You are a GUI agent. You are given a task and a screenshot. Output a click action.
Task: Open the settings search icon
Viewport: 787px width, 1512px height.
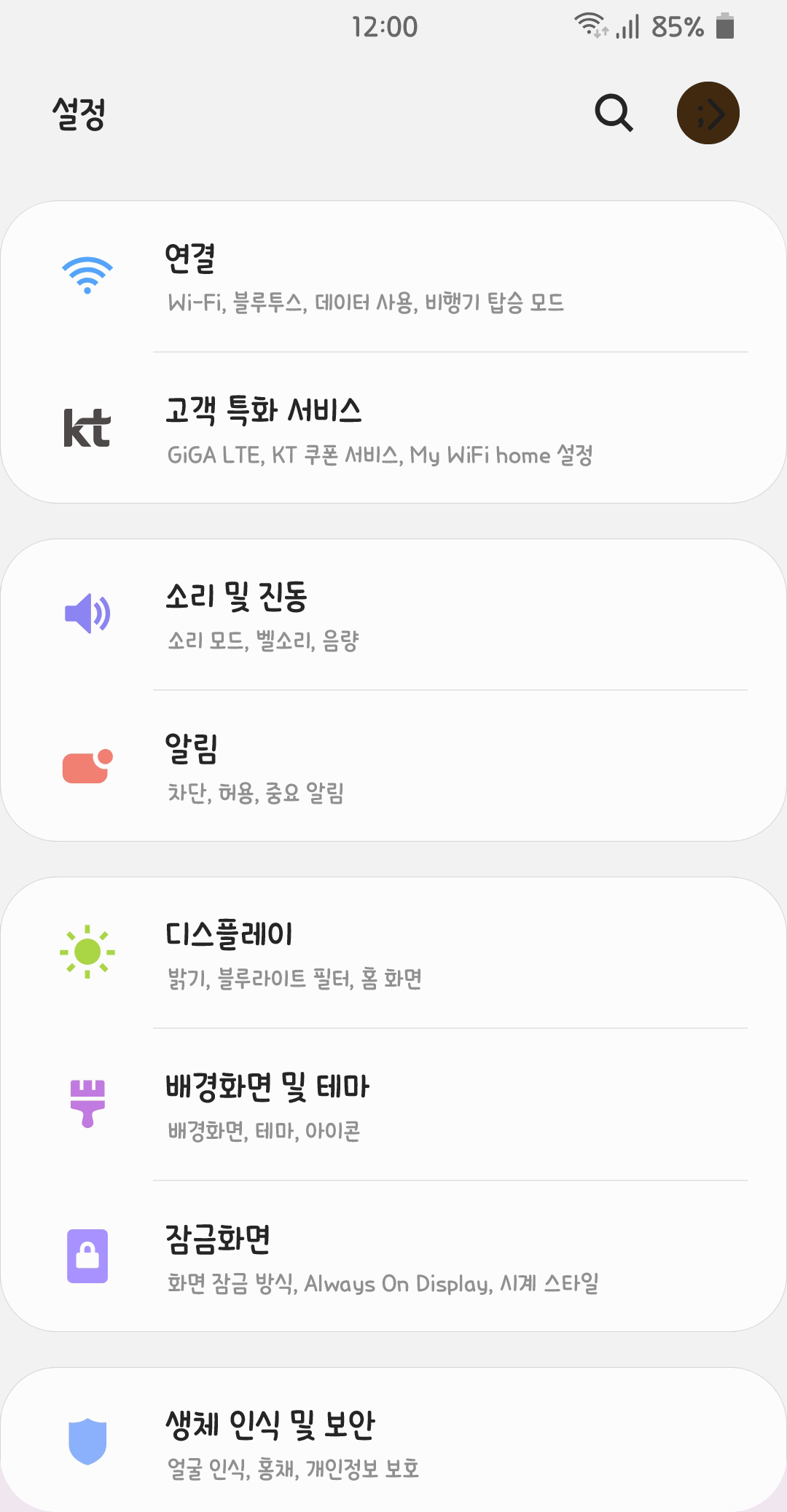[614, 113]
